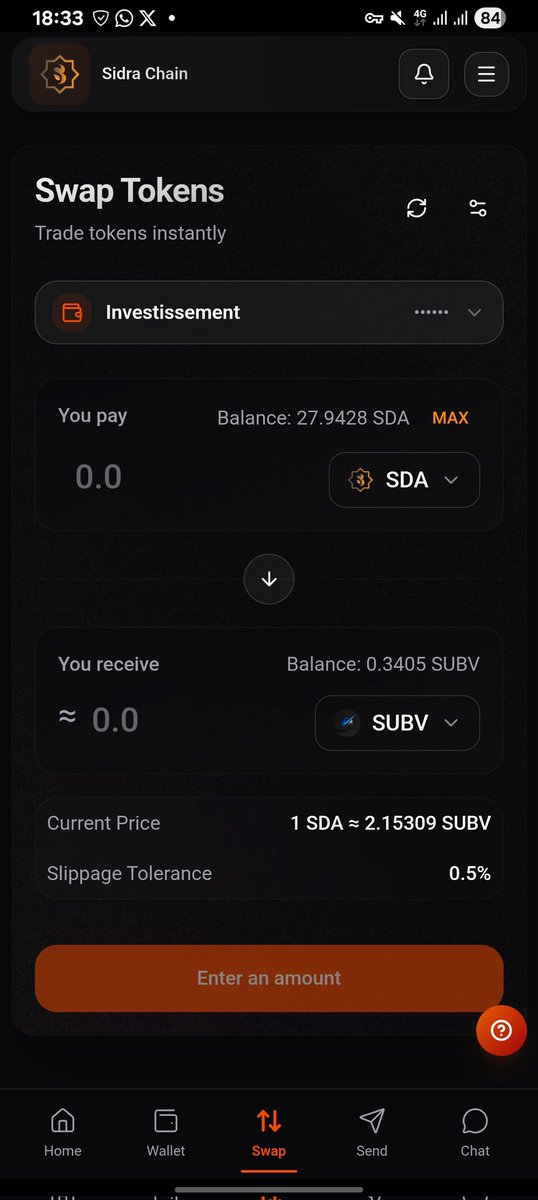The height and width of the screenshot is (1200, 538).
Task: Focus the You pay amount field
Action: coord(180,477)
